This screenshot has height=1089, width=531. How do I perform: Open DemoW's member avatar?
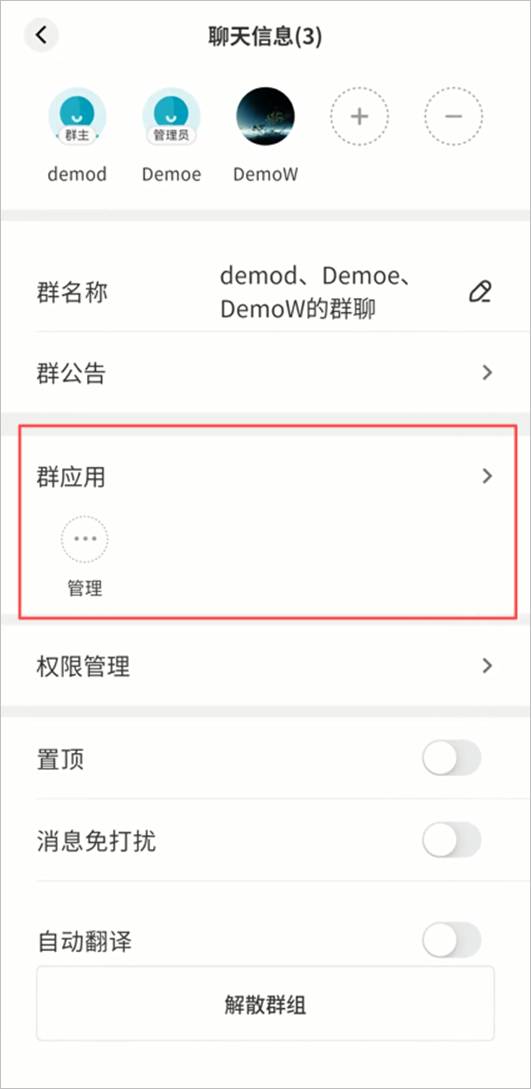[x=265, y=117]
